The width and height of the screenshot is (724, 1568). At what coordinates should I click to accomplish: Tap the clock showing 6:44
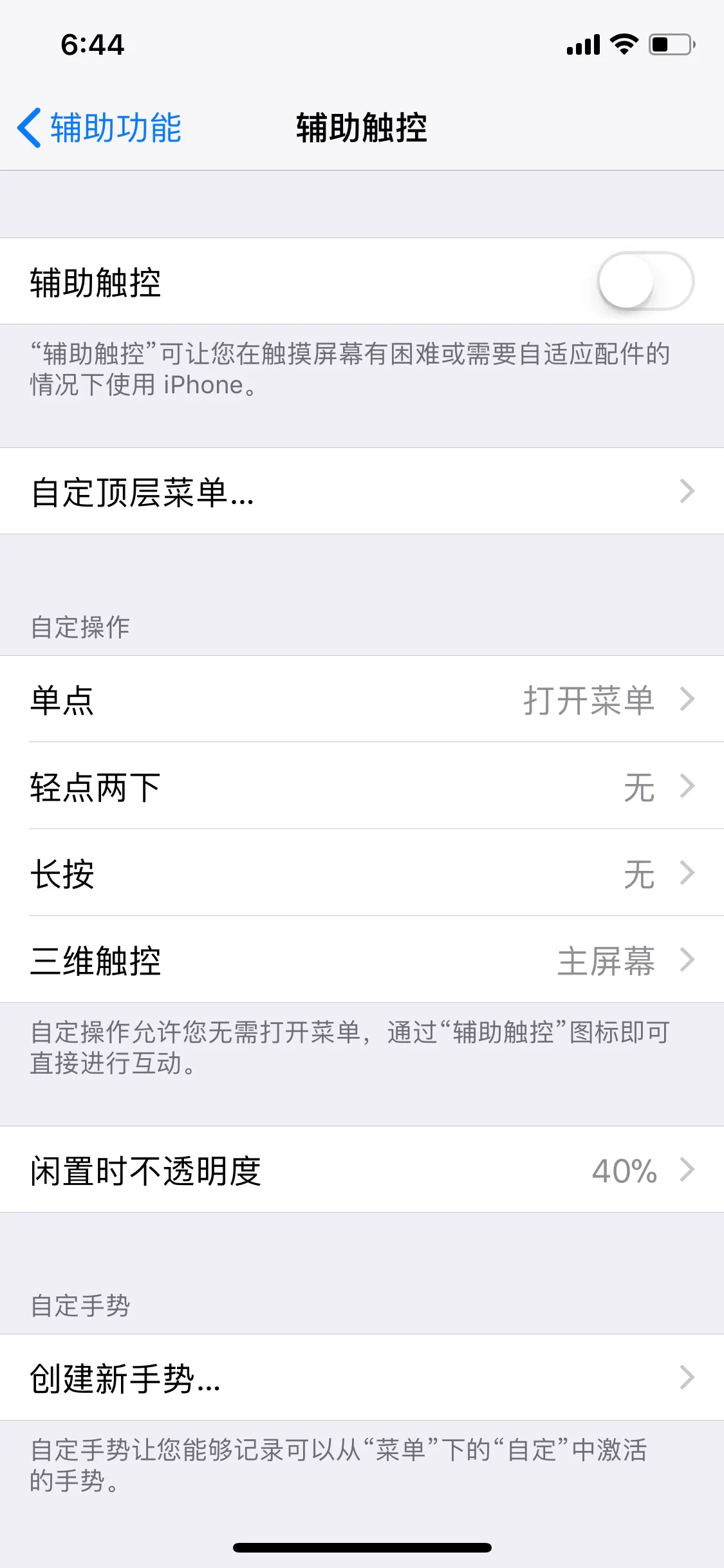93,44
